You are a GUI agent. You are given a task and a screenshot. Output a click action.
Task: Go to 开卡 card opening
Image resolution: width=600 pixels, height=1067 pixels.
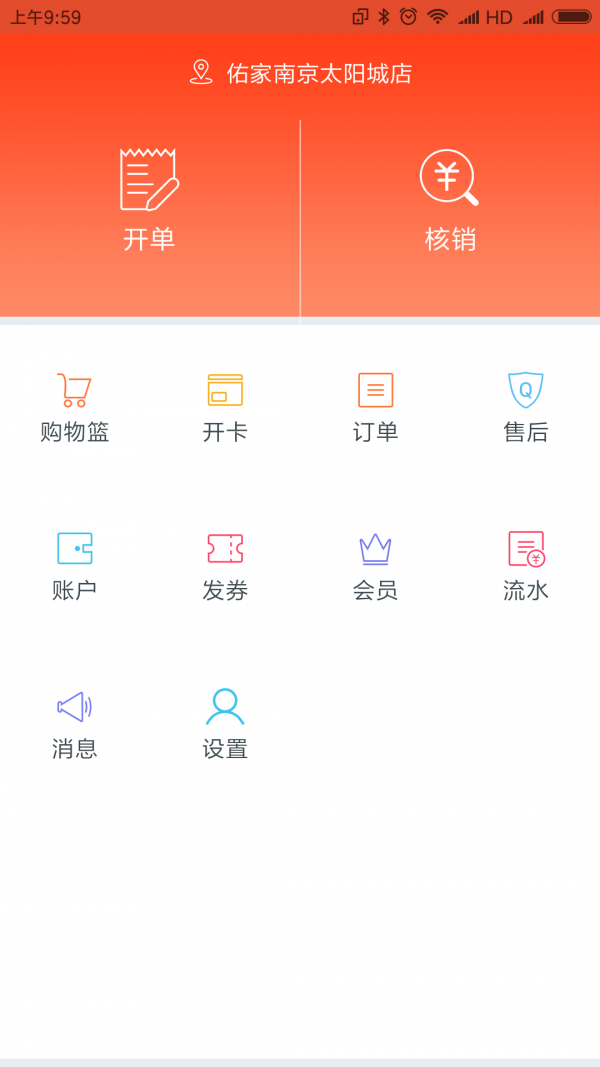225,407
